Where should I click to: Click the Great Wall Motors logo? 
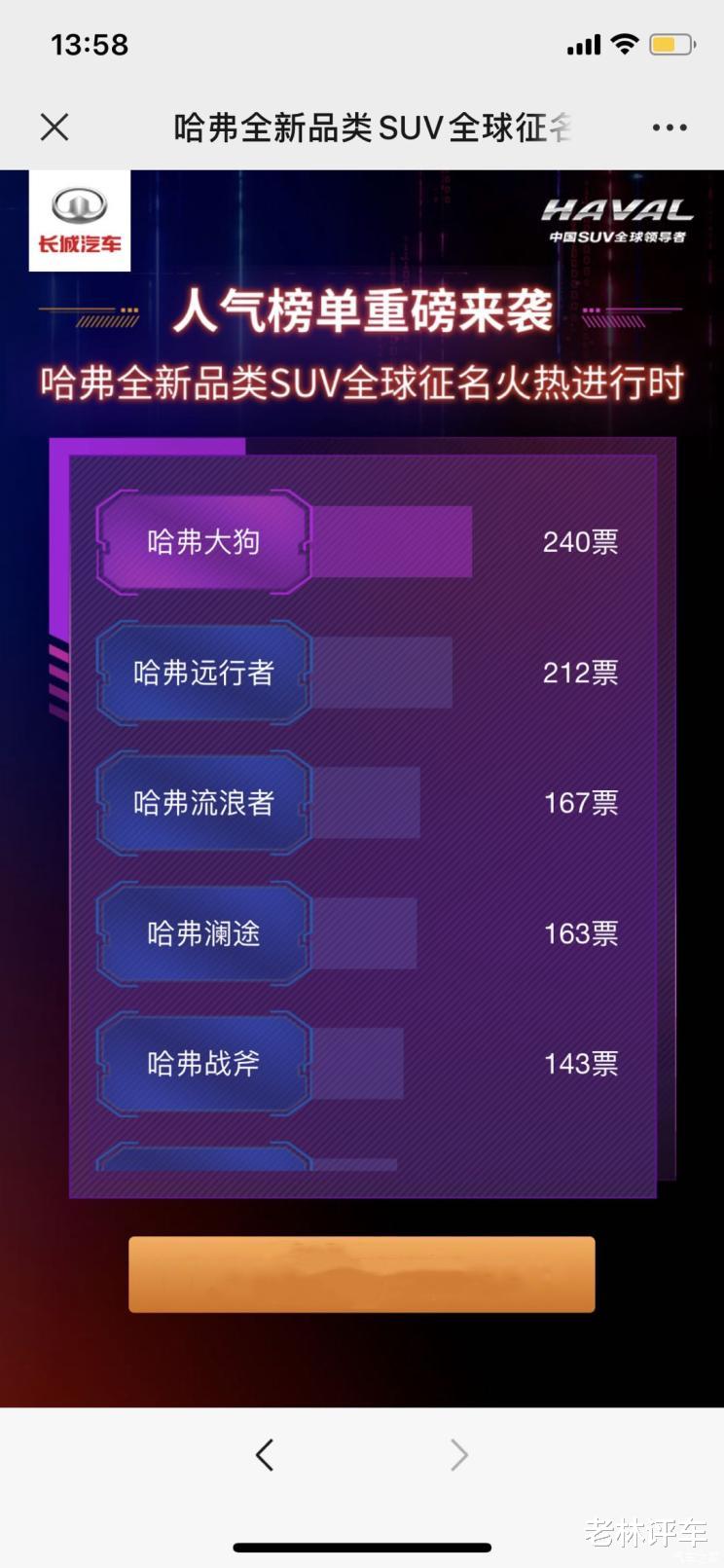pos(80,217)
